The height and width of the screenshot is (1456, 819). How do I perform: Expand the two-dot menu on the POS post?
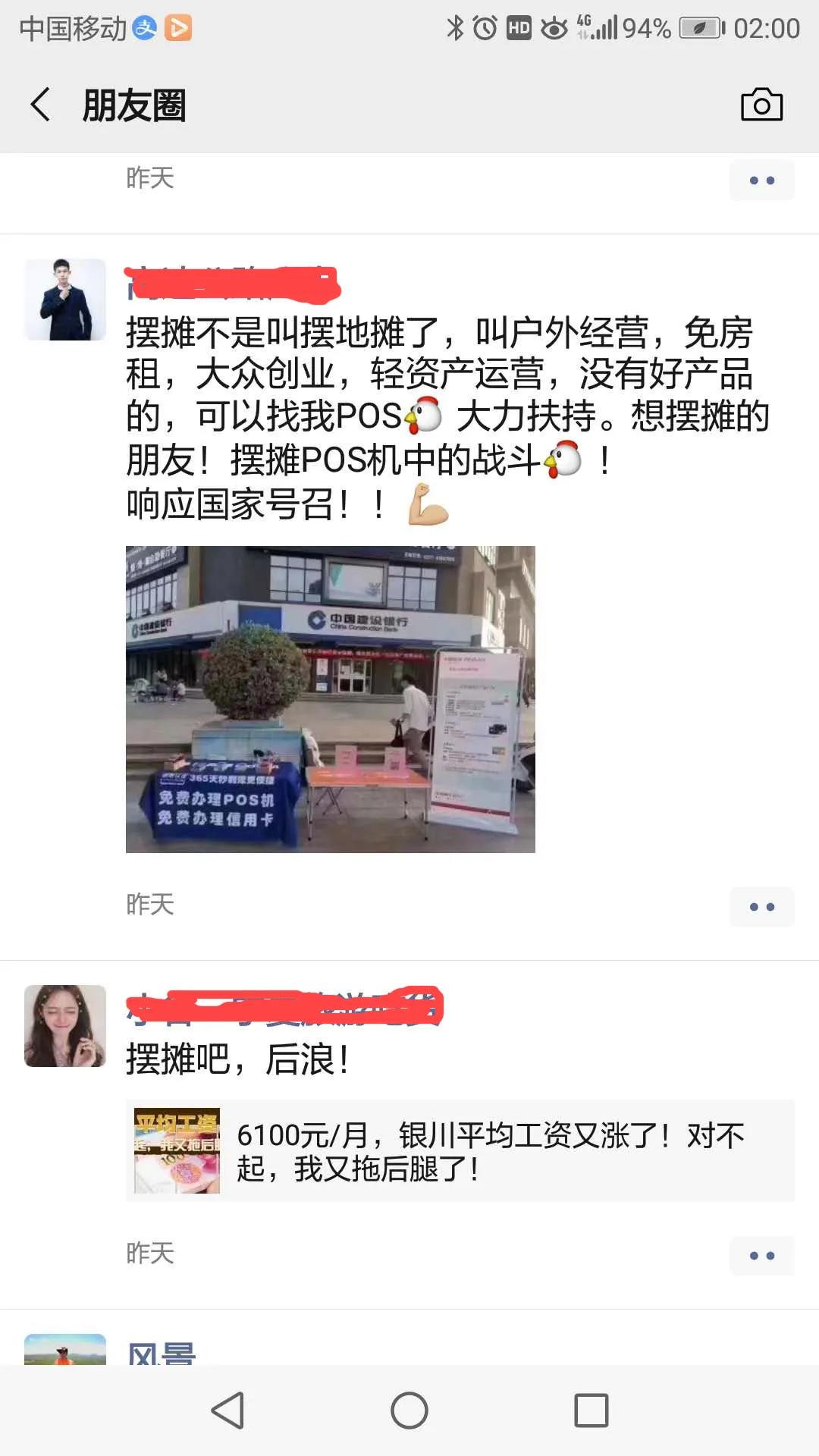click(762, 905)
